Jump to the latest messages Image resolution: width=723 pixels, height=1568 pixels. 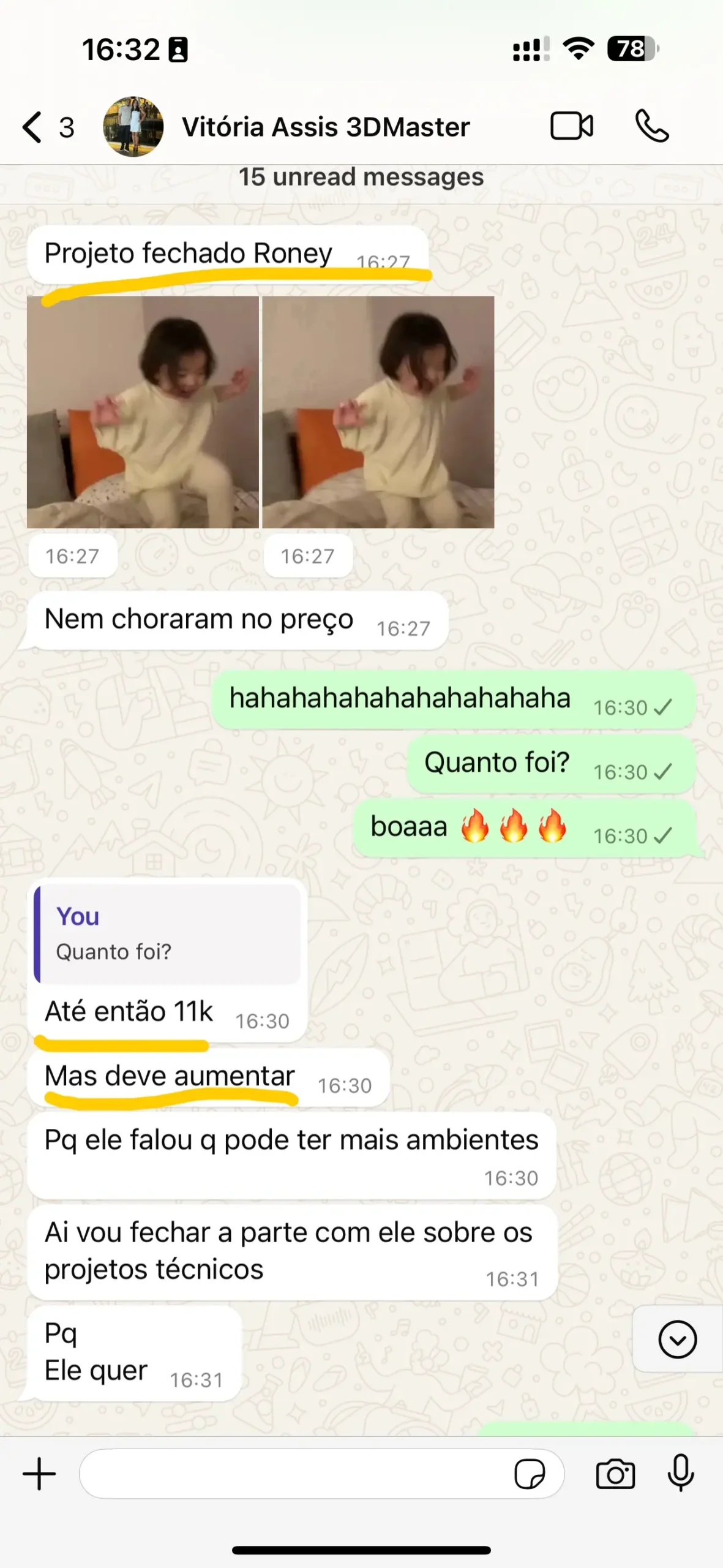pos(677,1340)
